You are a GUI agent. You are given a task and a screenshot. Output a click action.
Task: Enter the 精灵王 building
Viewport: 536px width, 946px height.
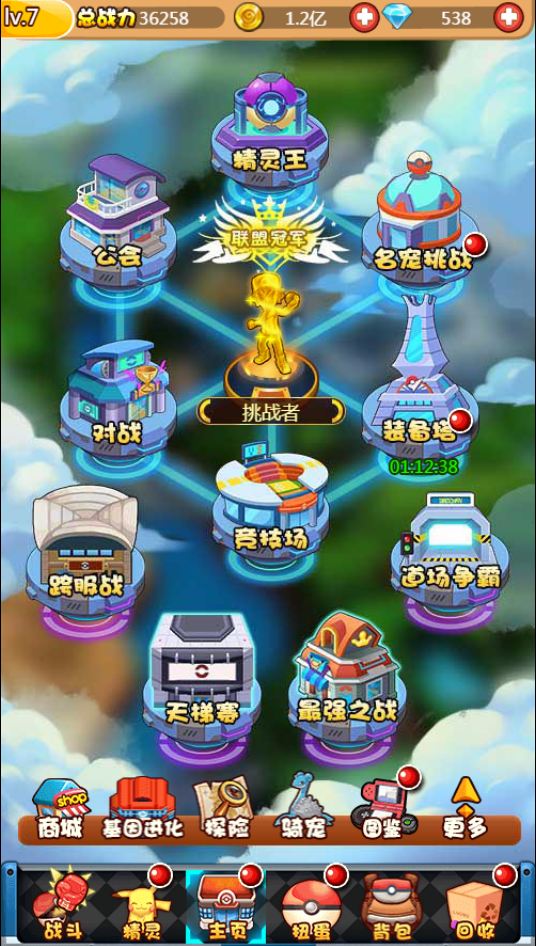point(270,124)
